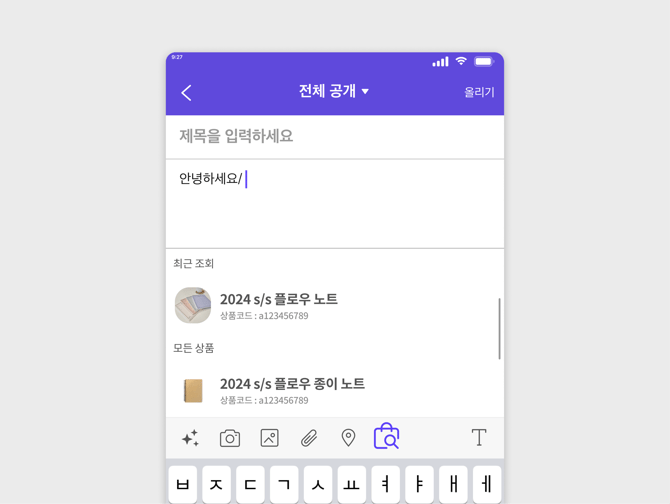Tap 올리기 to upload the post

click(479, 92)
